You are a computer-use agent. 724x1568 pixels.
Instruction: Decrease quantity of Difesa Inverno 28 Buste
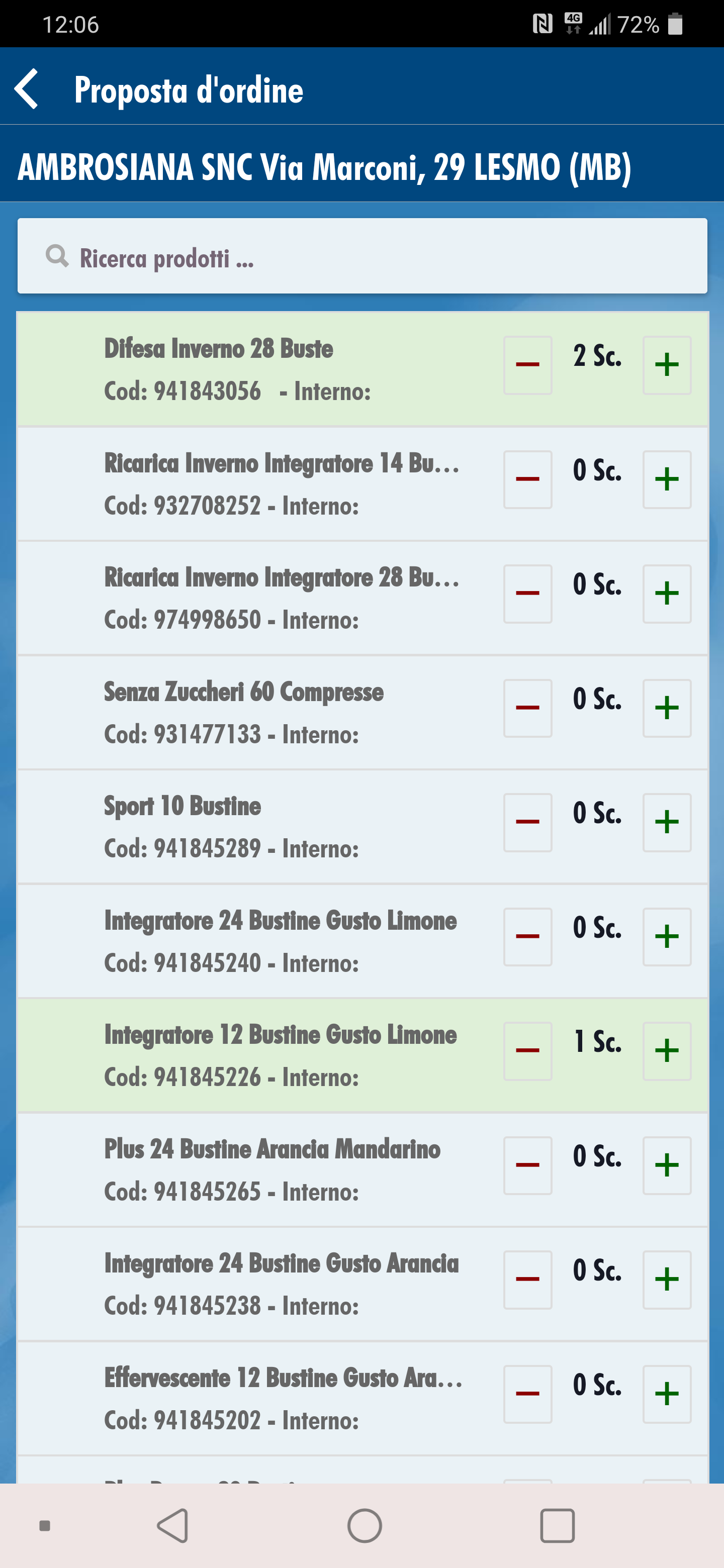click(527, 365)
